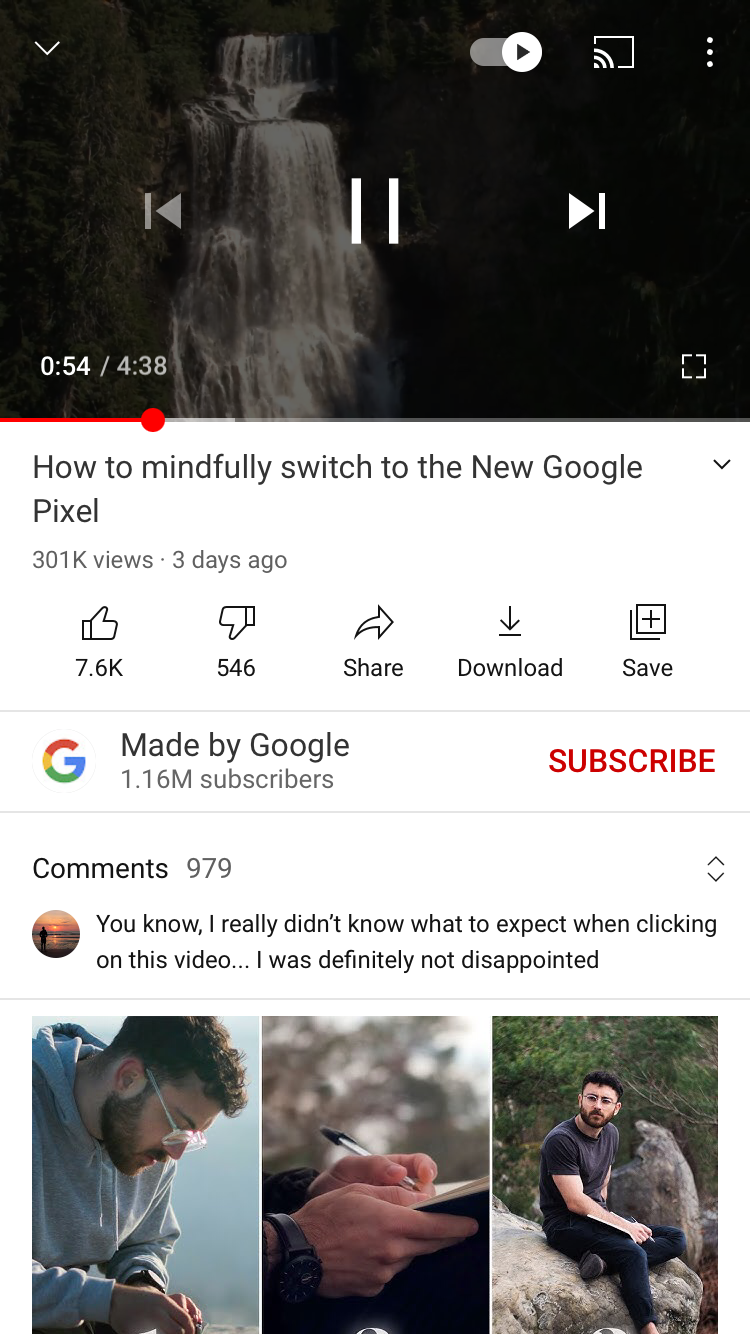Expand the video description chevron
This screenshot has width=750, height=1334.
(x=721, y=464)
